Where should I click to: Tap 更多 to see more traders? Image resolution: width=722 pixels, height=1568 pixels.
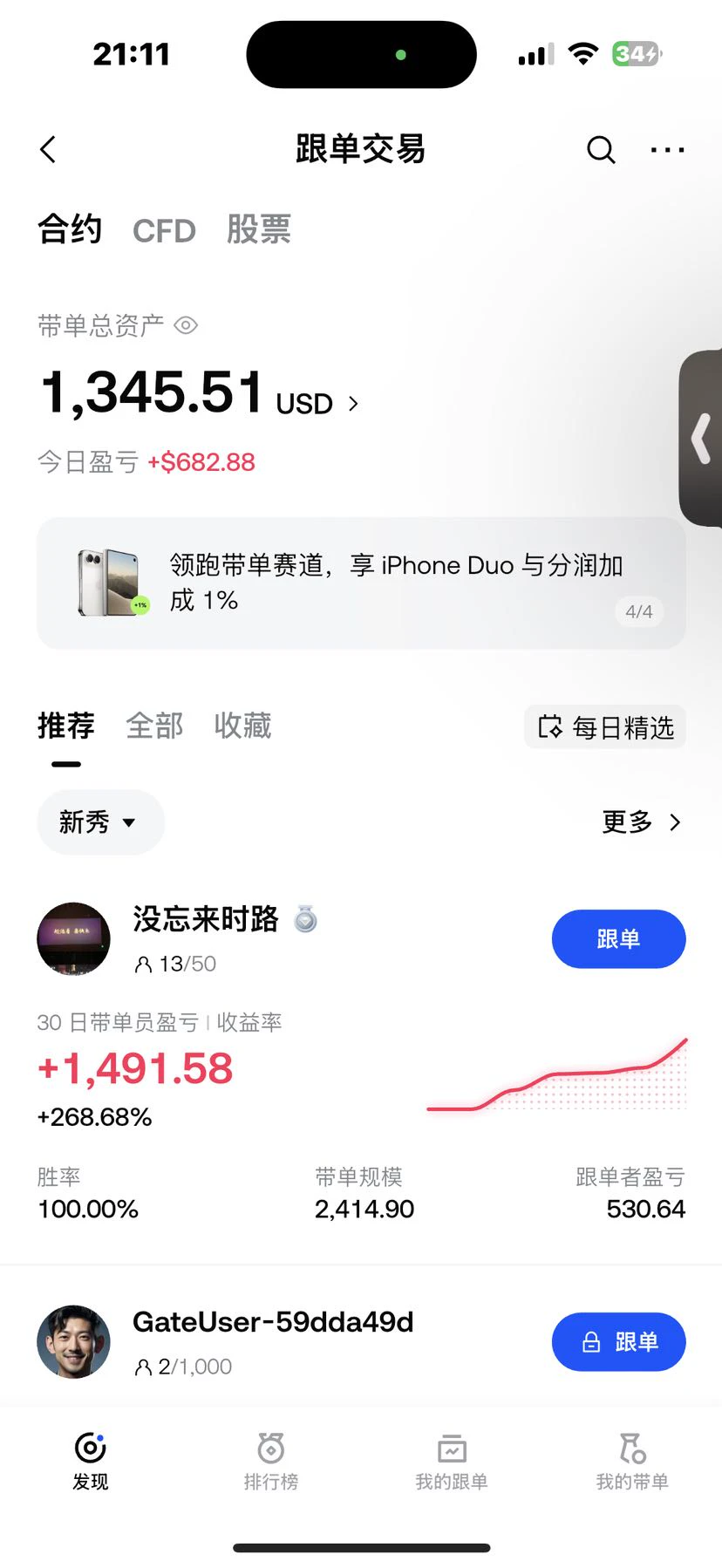tap(642, 821)
